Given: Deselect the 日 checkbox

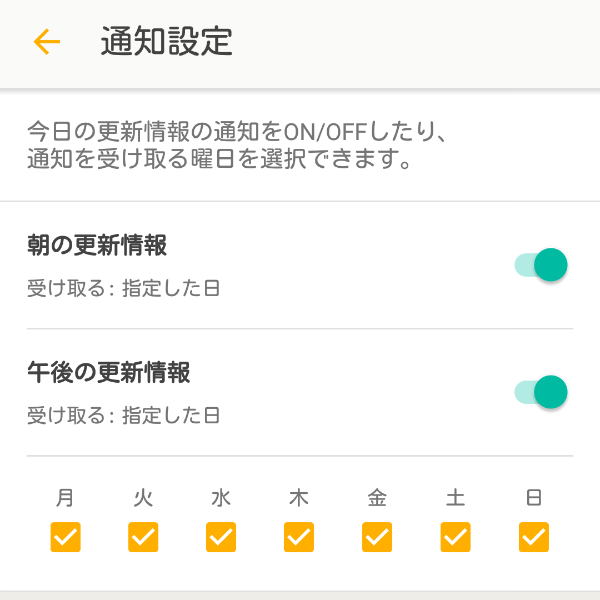Looking at the screenshot, I should [x=534, y=537].
